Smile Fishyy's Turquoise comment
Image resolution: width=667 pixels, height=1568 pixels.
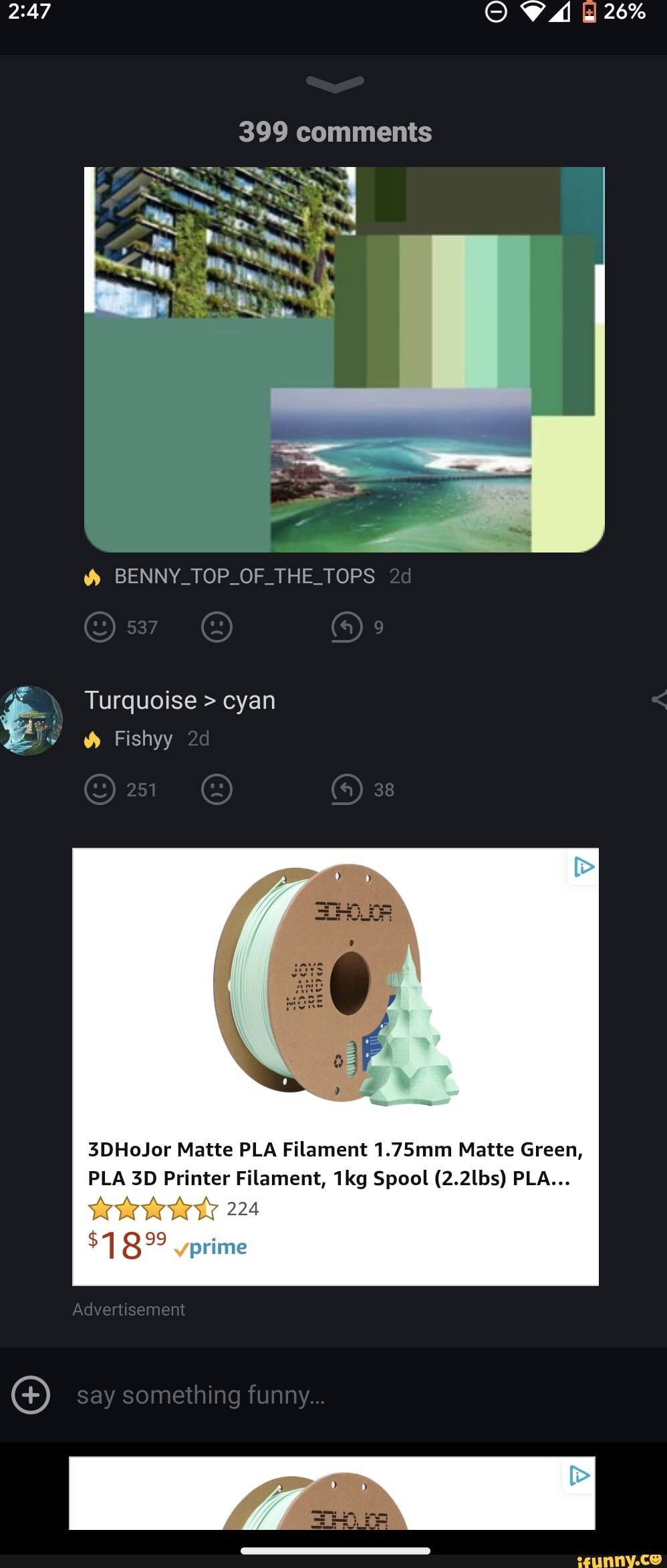pyautogui.click(x=100, y=790)
